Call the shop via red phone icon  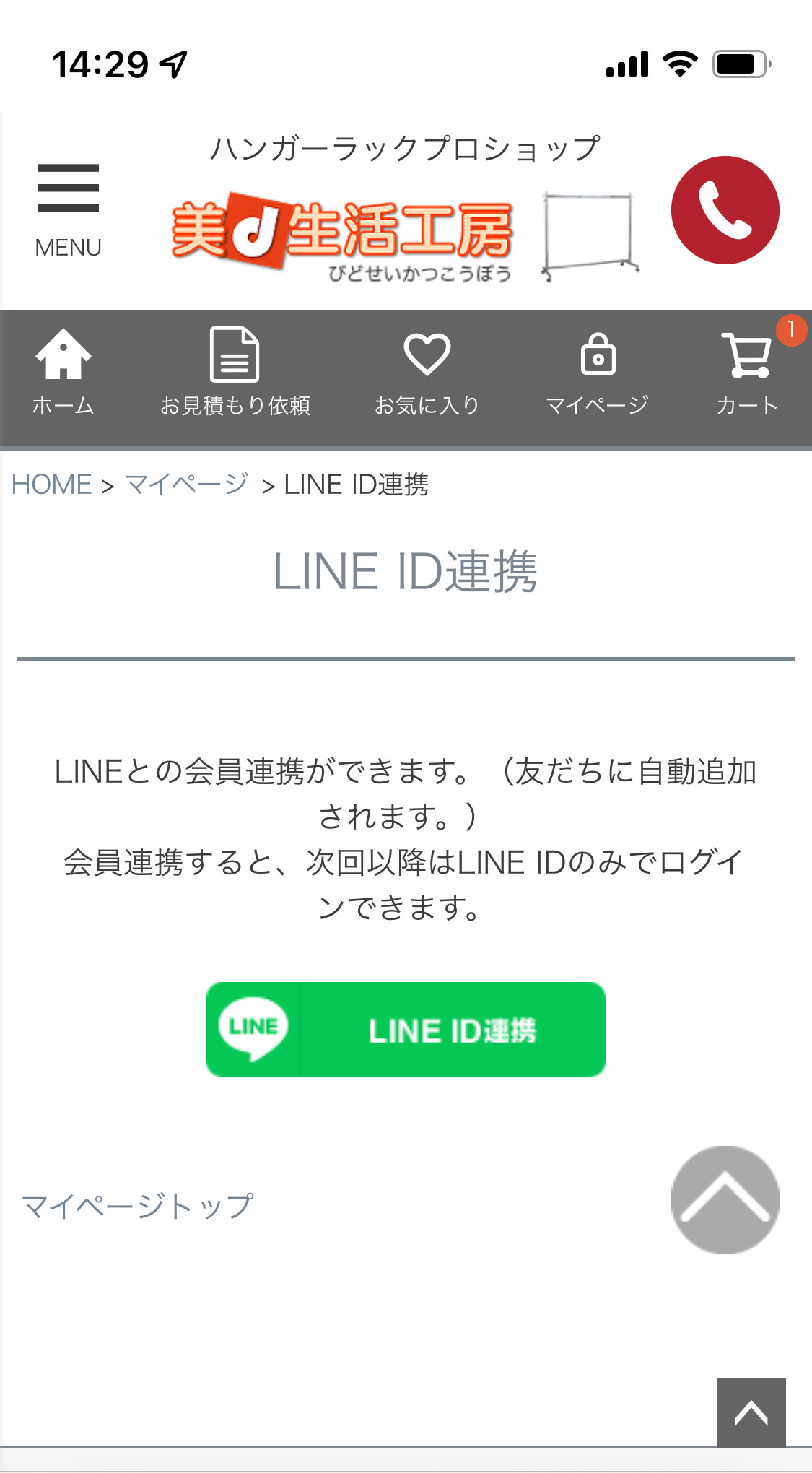[725, 210]
